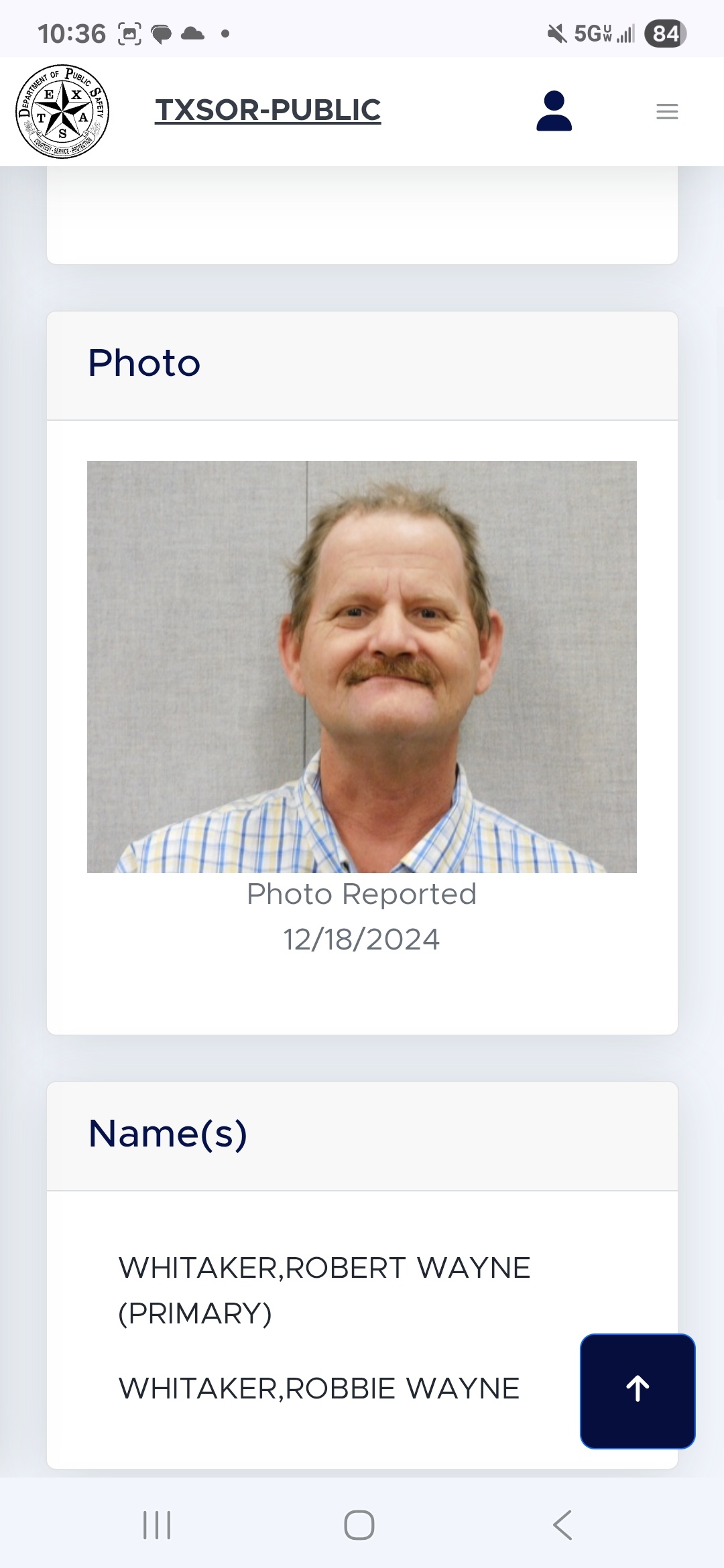Go to the phone's home screen
724x1568 pixels.
click(359, 1525)
